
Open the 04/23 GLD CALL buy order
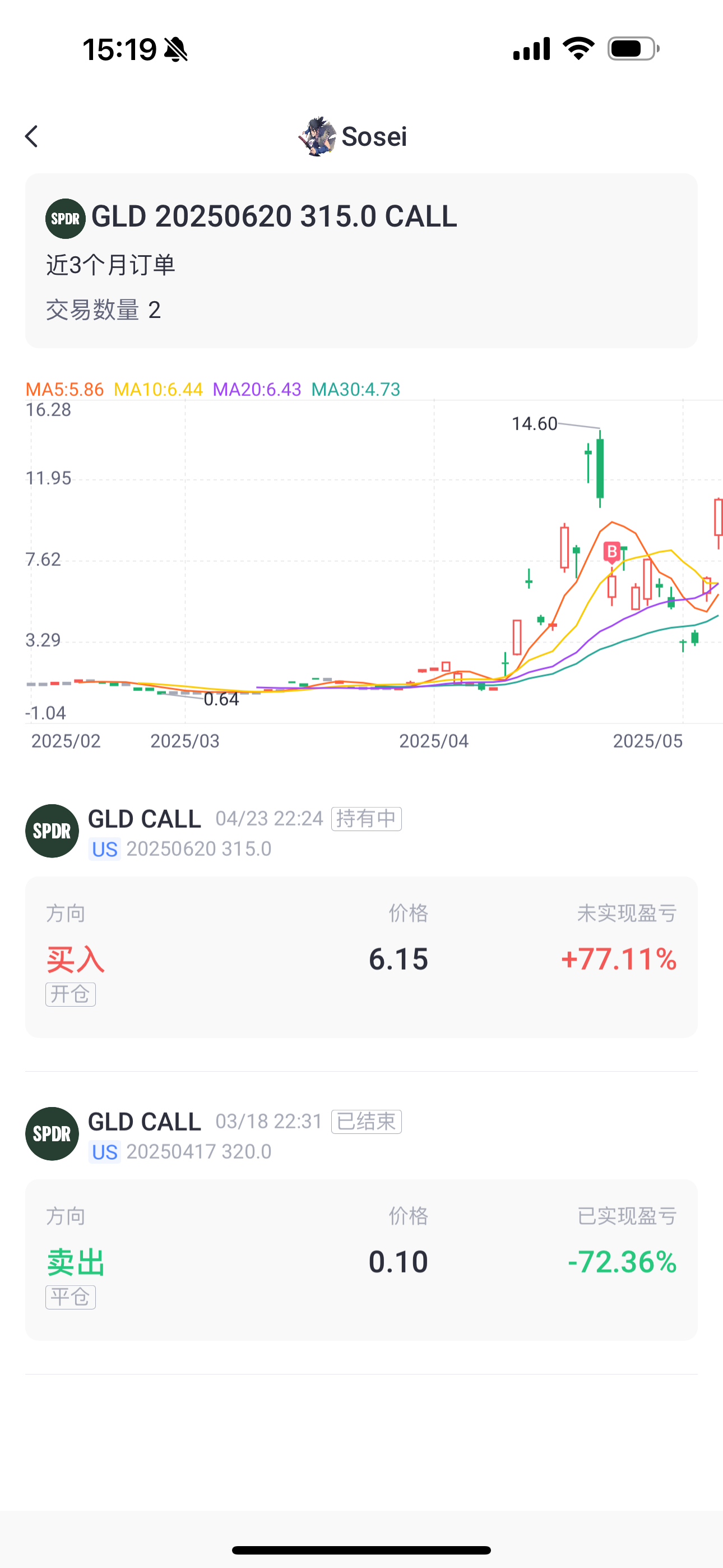click(361, 921)
